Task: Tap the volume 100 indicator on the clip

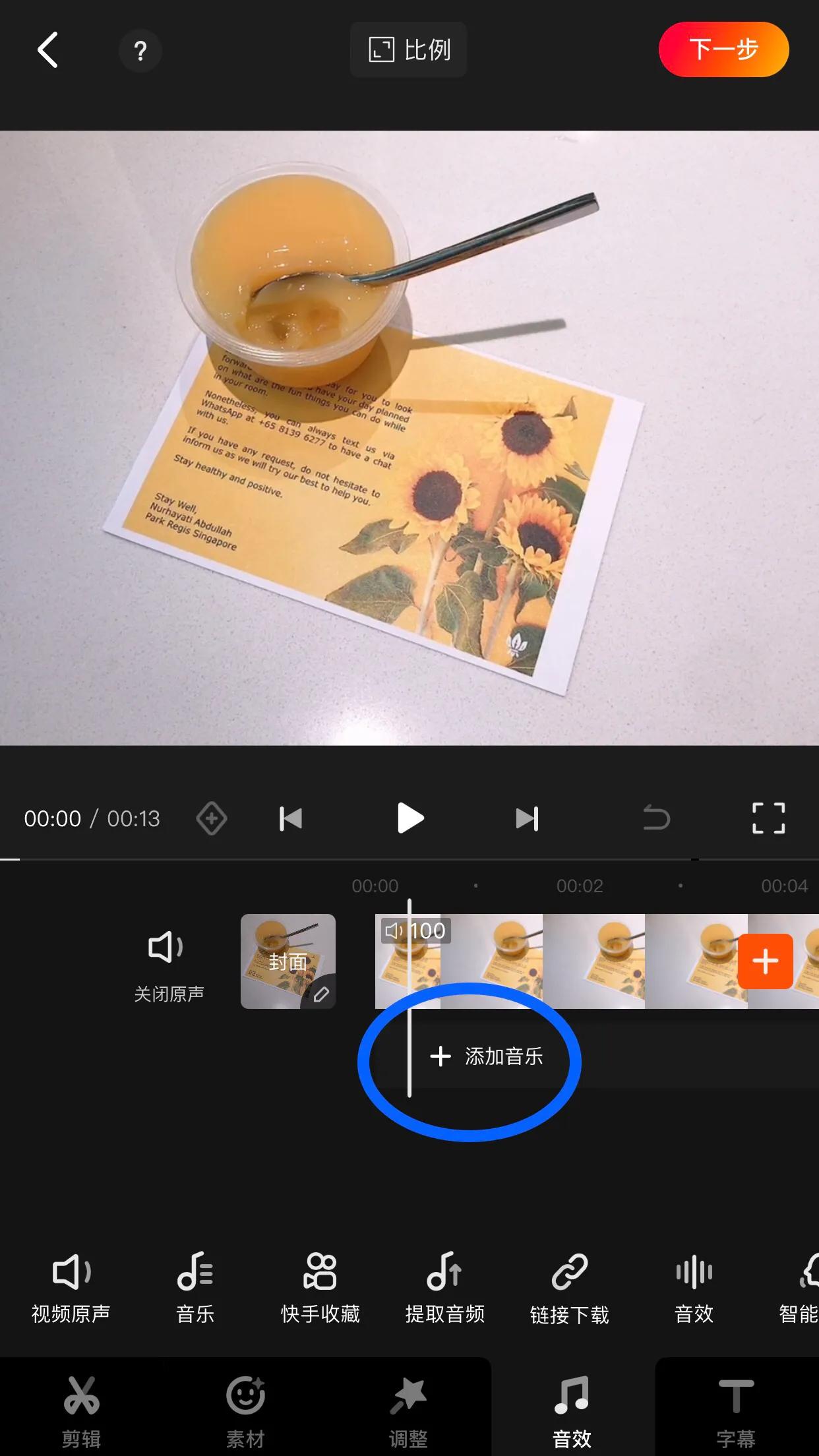Action: [x=416, y=930]
